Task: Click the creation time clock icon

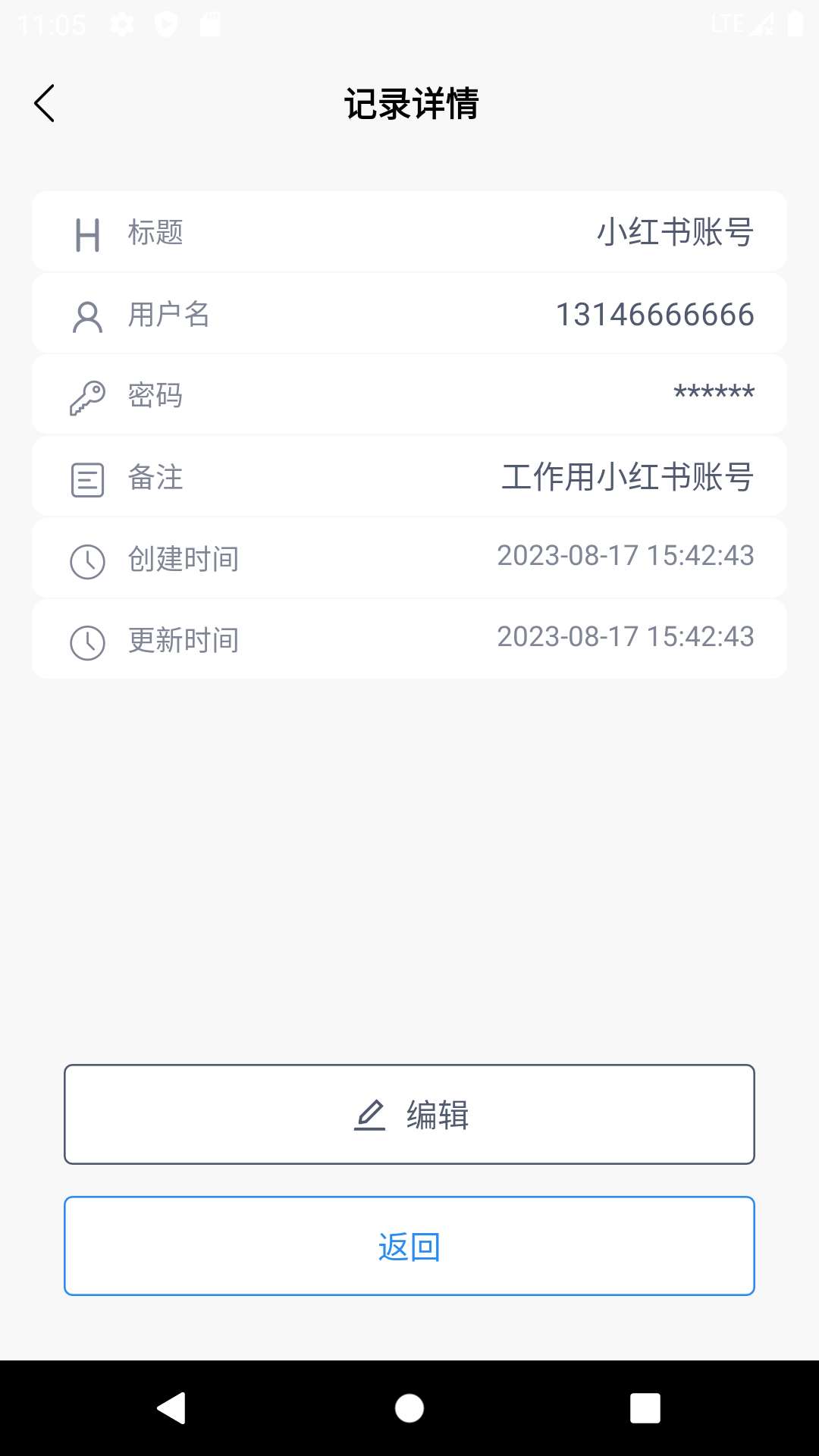Action: pos(86,557)
